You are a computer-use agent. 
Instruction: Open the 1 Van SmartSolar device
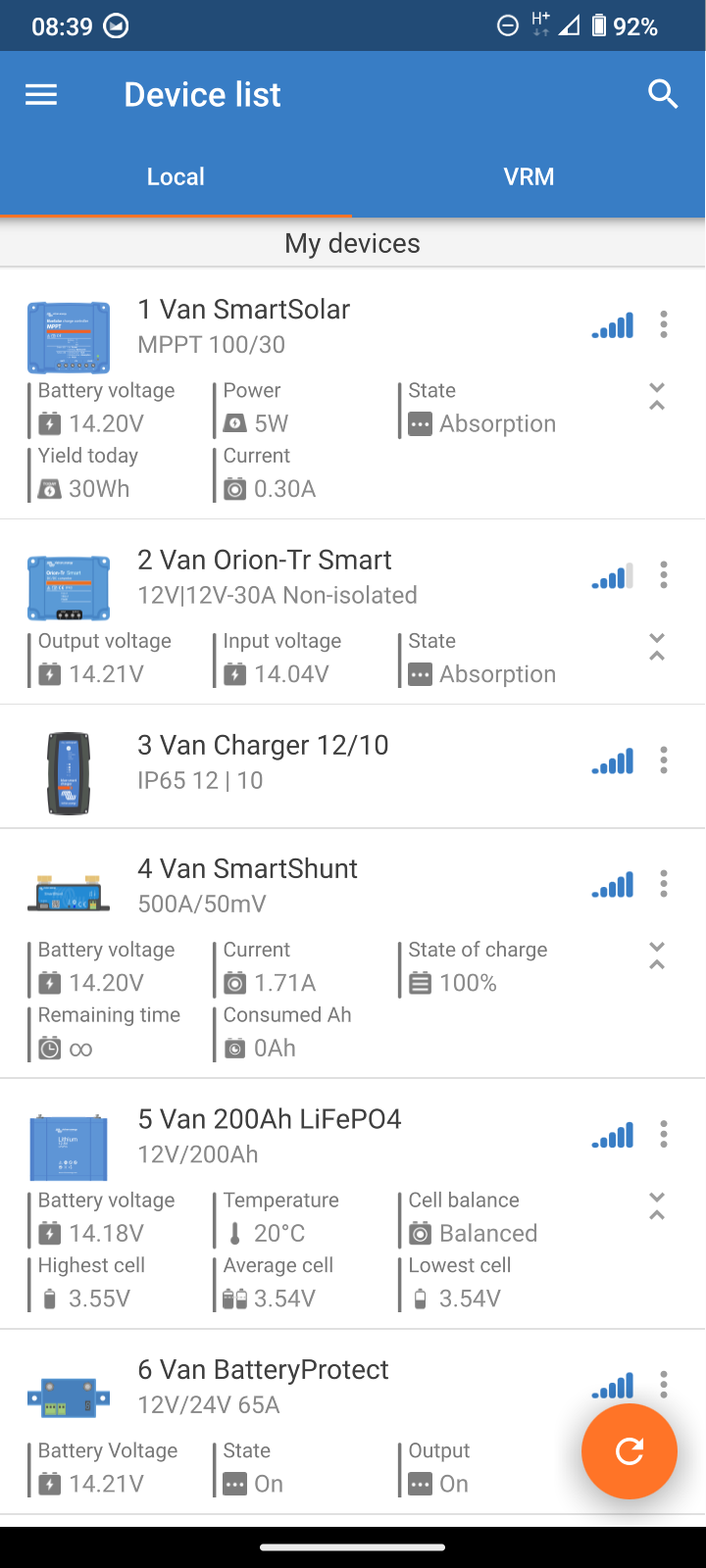[x=244, y=310]
